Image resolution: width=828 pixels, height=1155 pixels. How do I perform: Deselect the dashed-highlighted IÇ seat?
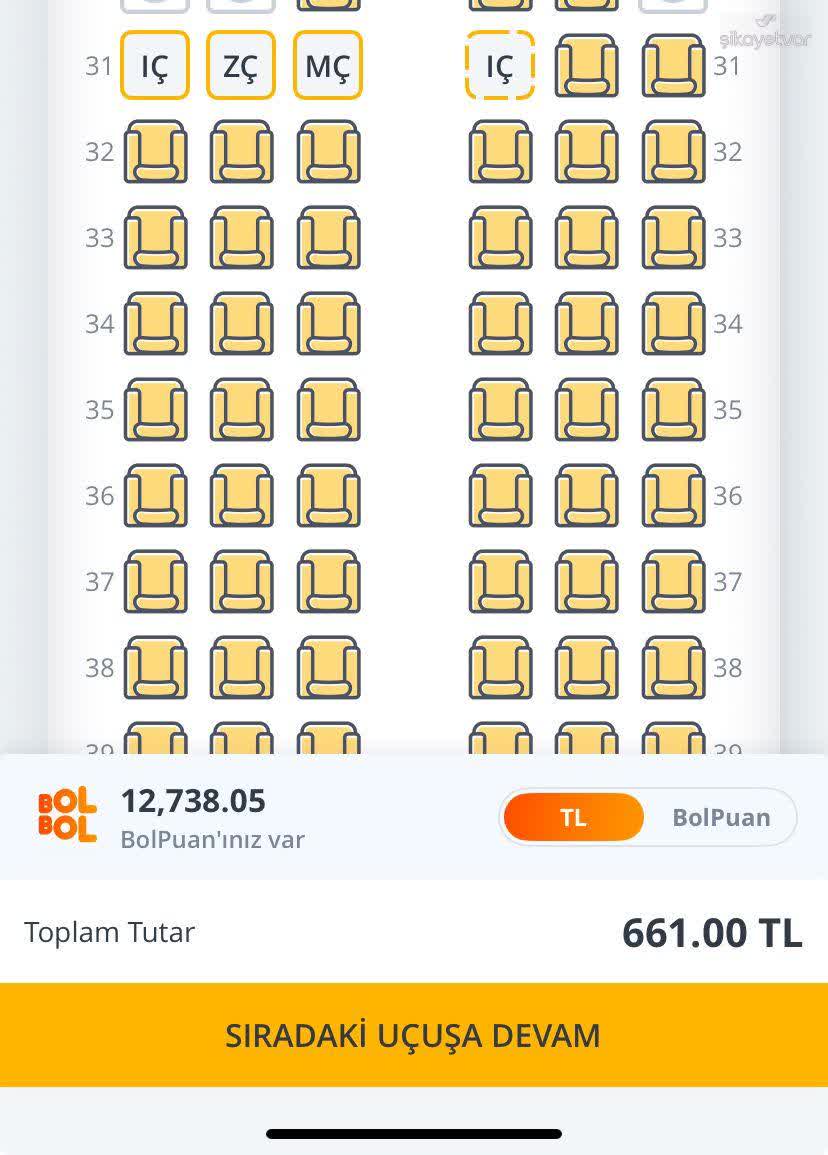coord(500,65)
